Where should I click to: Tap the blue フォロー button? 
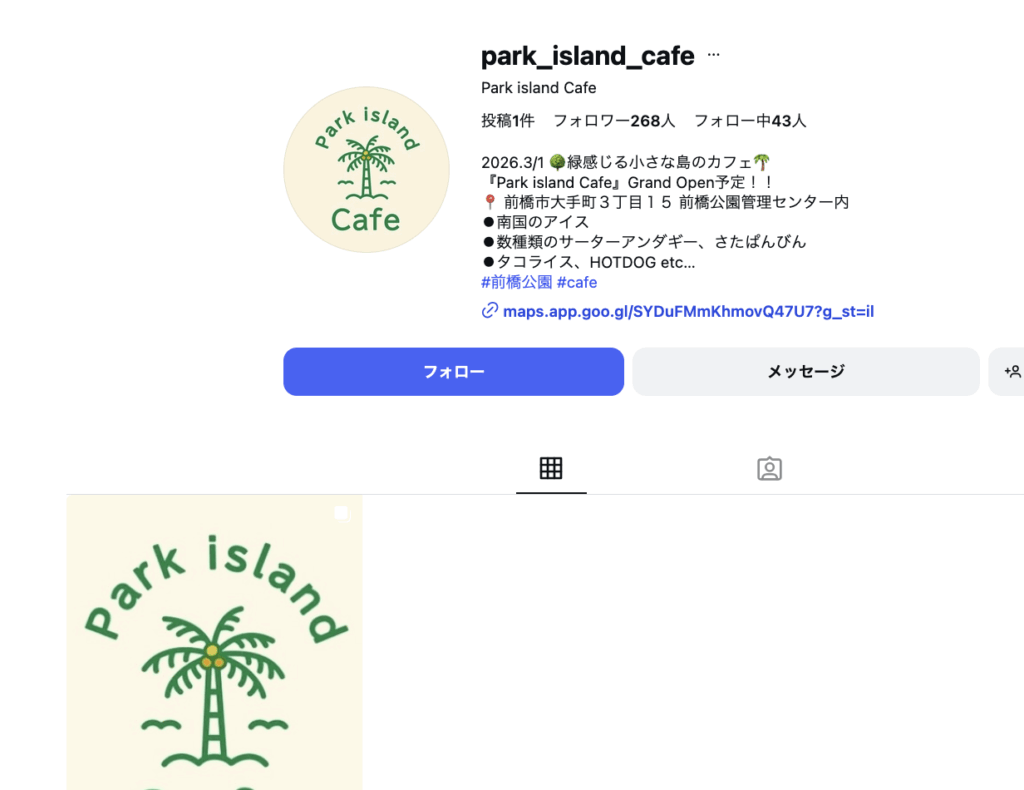coord(453,372)
